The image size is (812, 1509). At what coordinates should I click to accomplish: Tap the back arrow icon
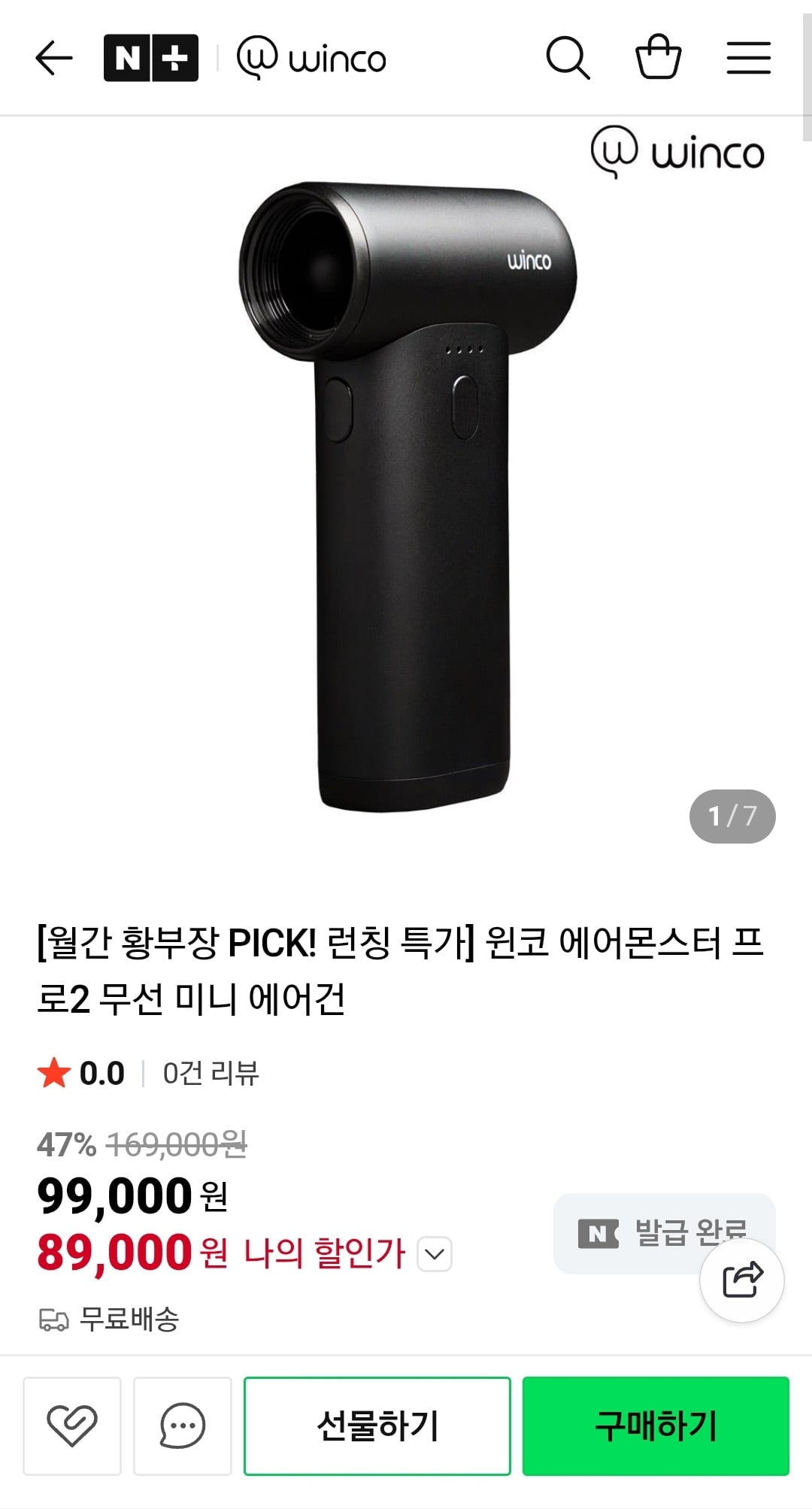[53, 58]
